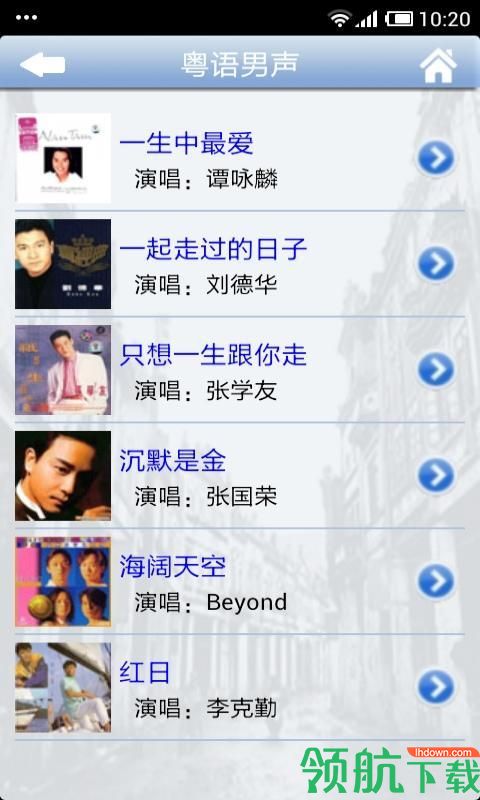The height and width of the screenshot is (800, 480).
Task: Tap the album cover for 一生中最爱
Action: tap(63, 158)
